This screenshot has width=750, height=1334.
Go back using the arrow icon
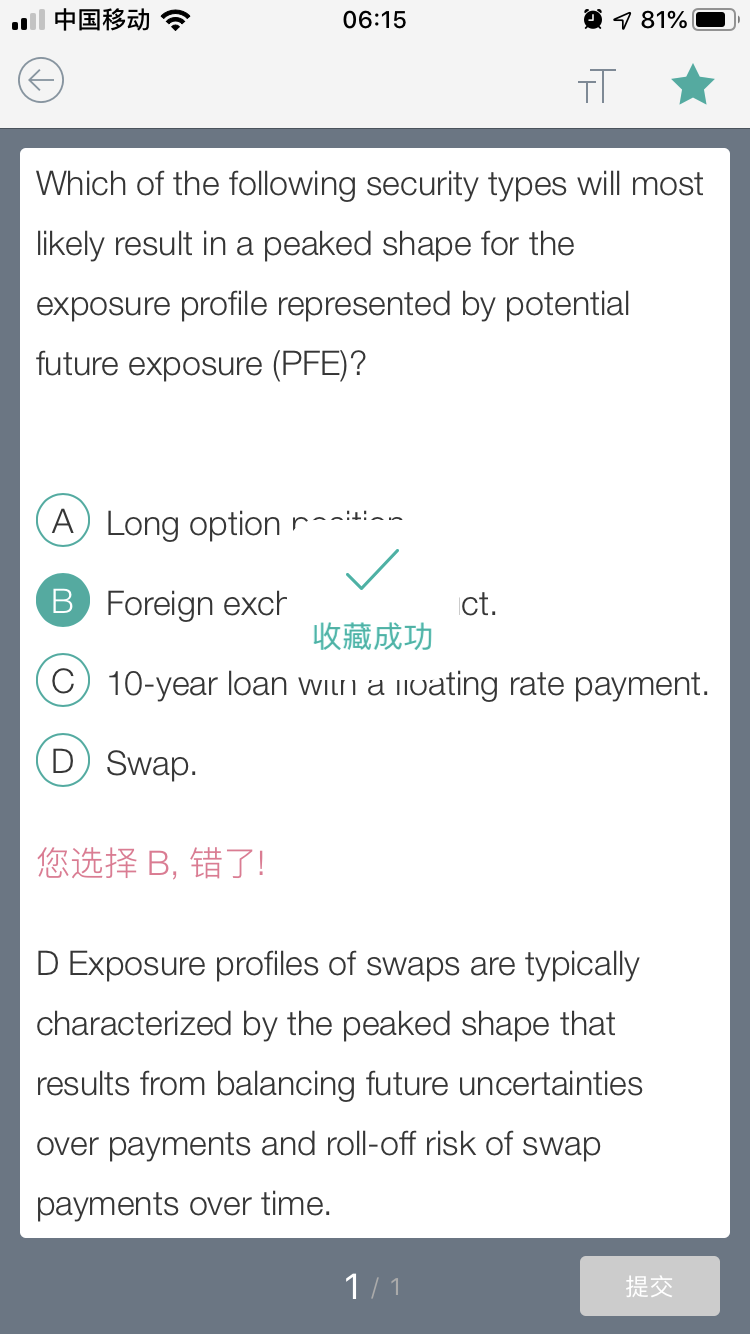pyautogui.click(x=41, y=81)
